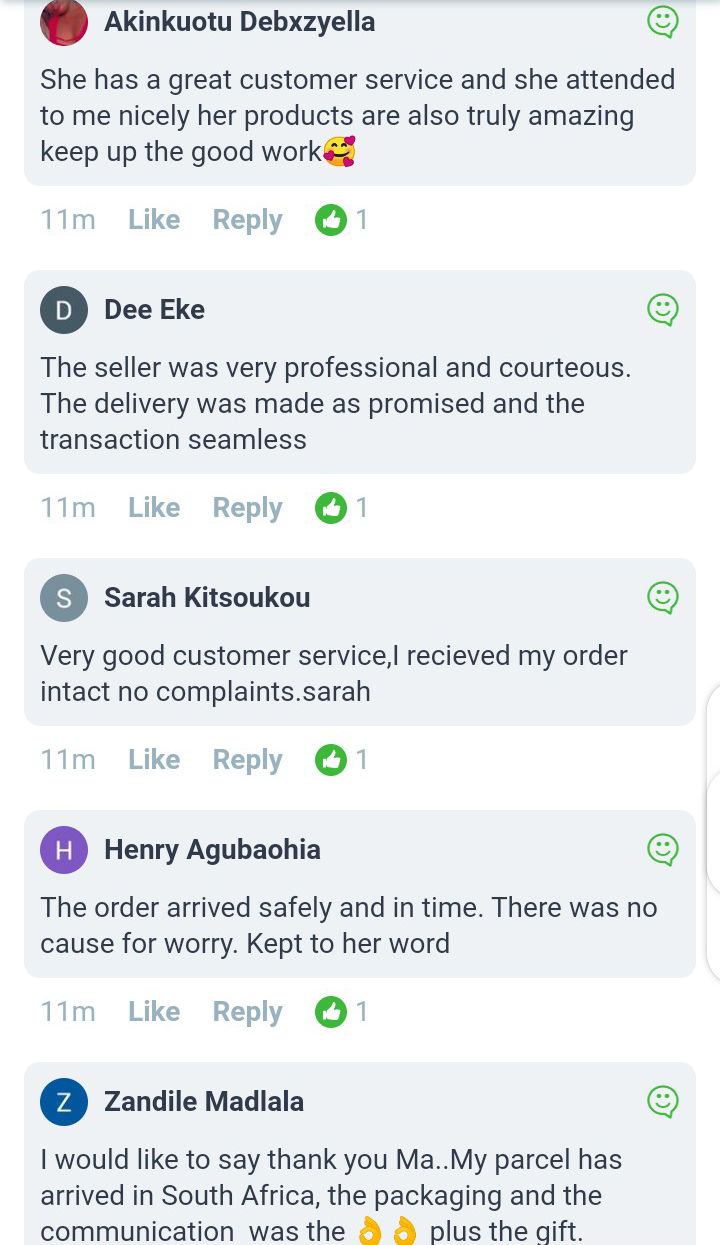Tap the smiley icon on Henry Agubaohia's review
Image resolution: width=720 pixels, height=1245 pixels.
[x=662, y=850]
